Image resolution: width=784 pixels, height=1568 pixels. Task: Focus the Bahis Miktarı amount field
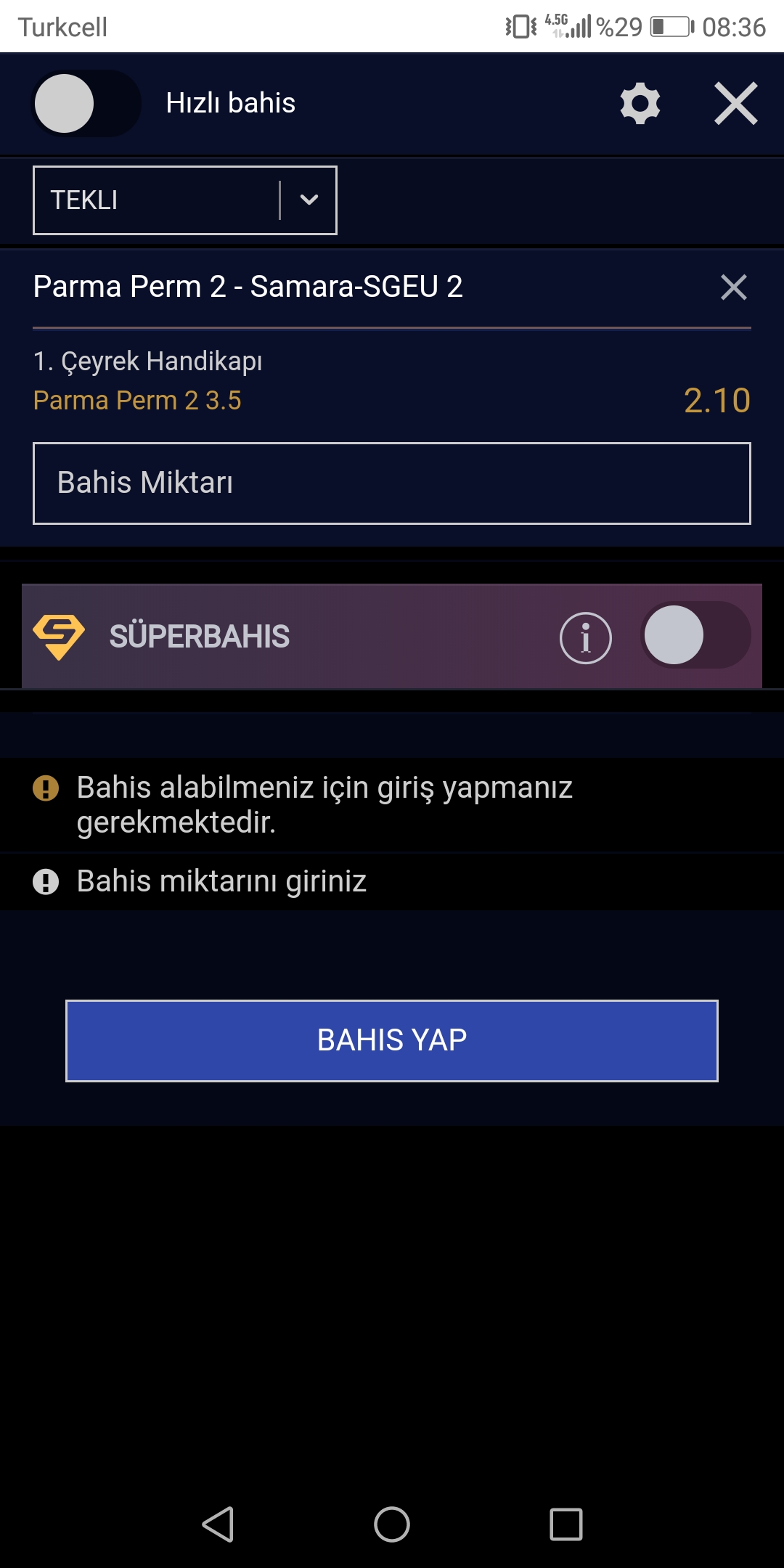392,483
